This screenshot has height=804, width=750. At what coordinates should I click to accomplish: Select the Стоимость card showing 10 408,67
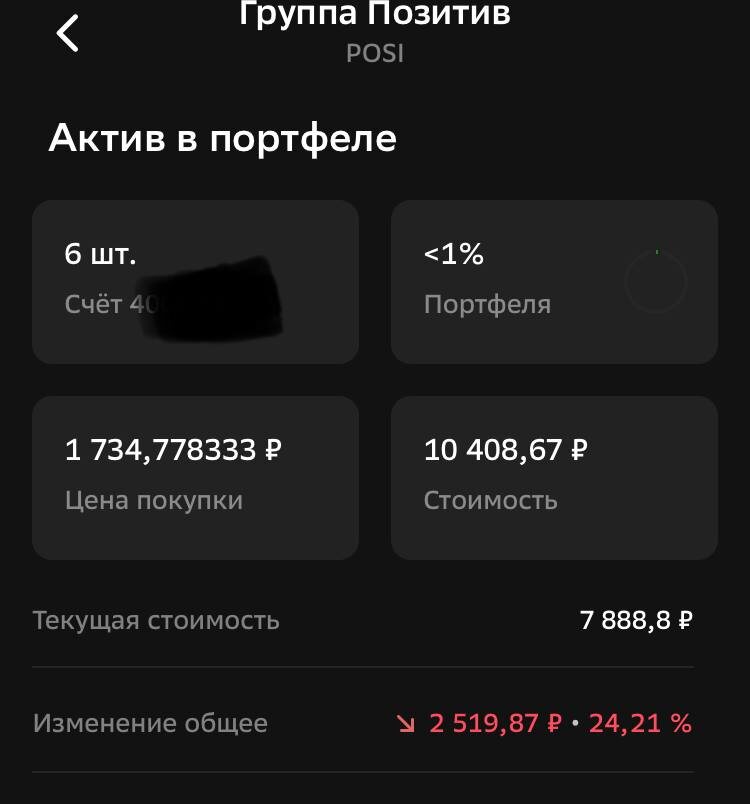(555, 477)
